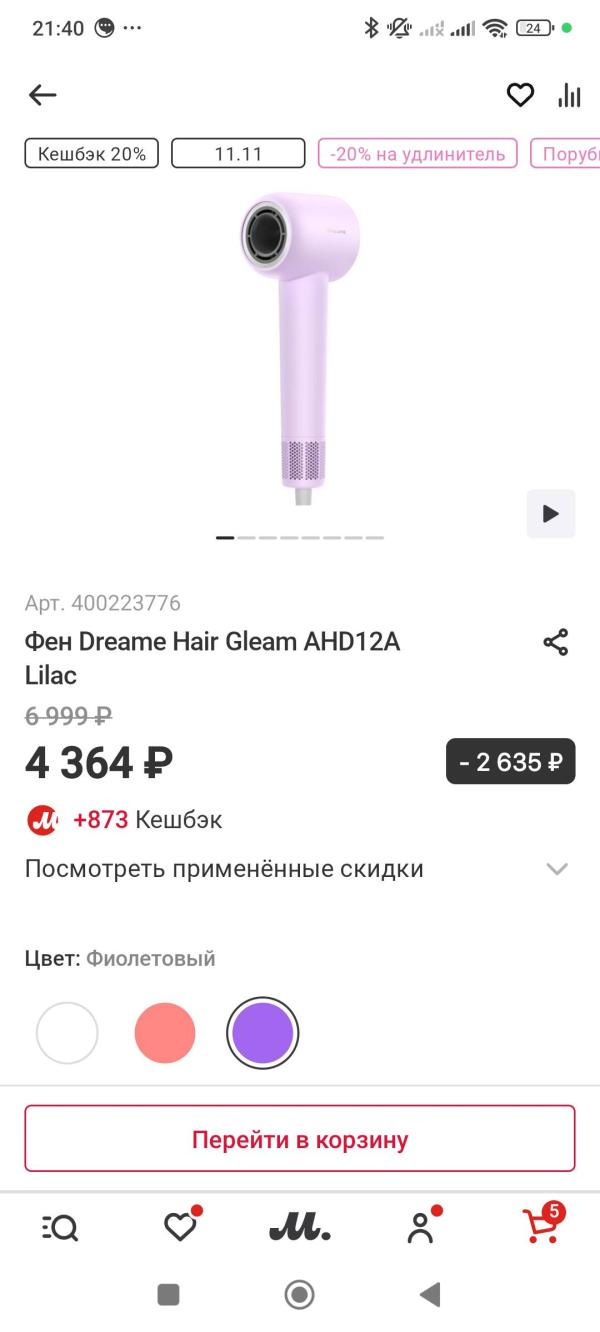
Task: Share this Dreame hair dryer
Action: (x=555, y=642)
